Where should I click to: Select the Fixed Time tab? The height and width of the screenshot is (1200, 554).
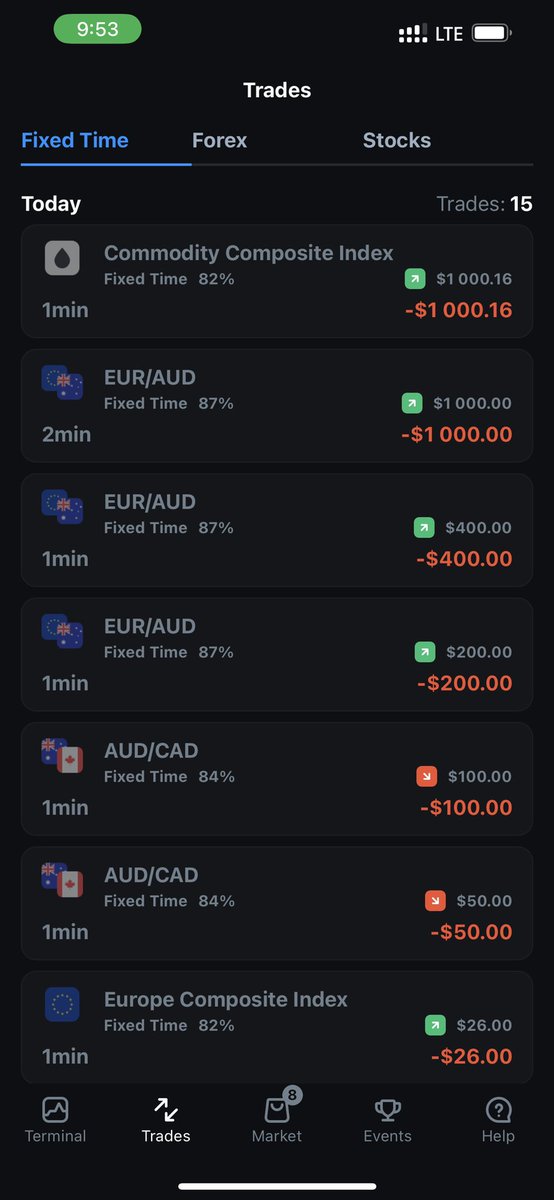pyautogui.click(x=75, y=140)
